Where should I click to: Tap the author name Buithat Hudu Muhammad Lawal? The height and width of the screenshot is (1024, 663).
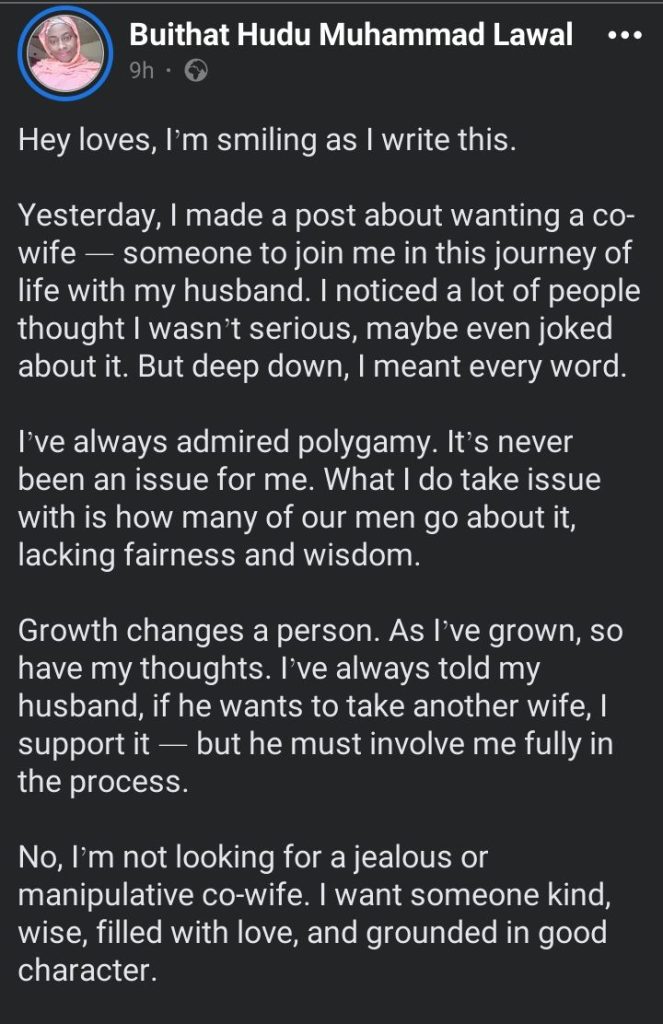click(x=351, y=36)
